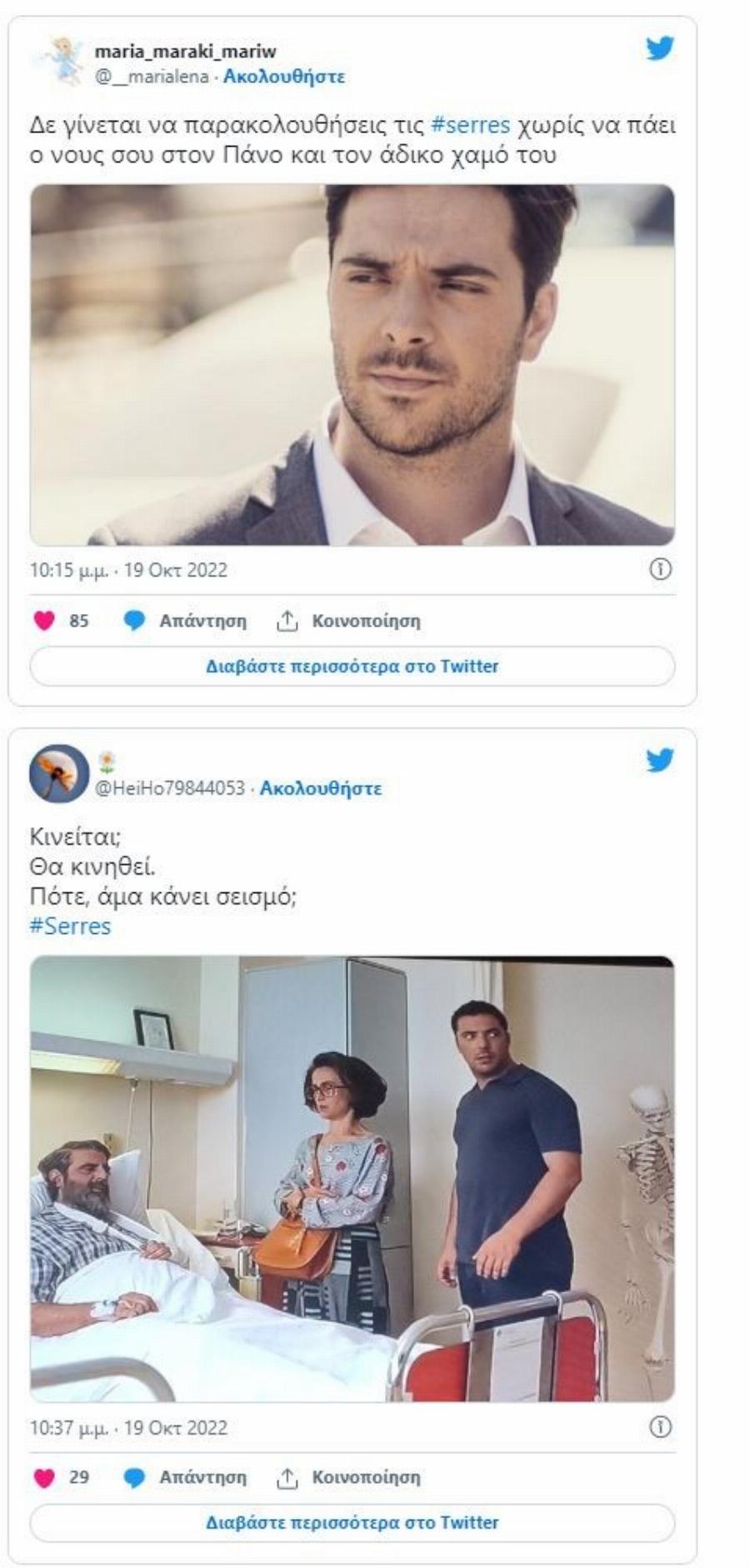
Task: Follow the @HeiHo79844053 account
Action: (320, 788)
